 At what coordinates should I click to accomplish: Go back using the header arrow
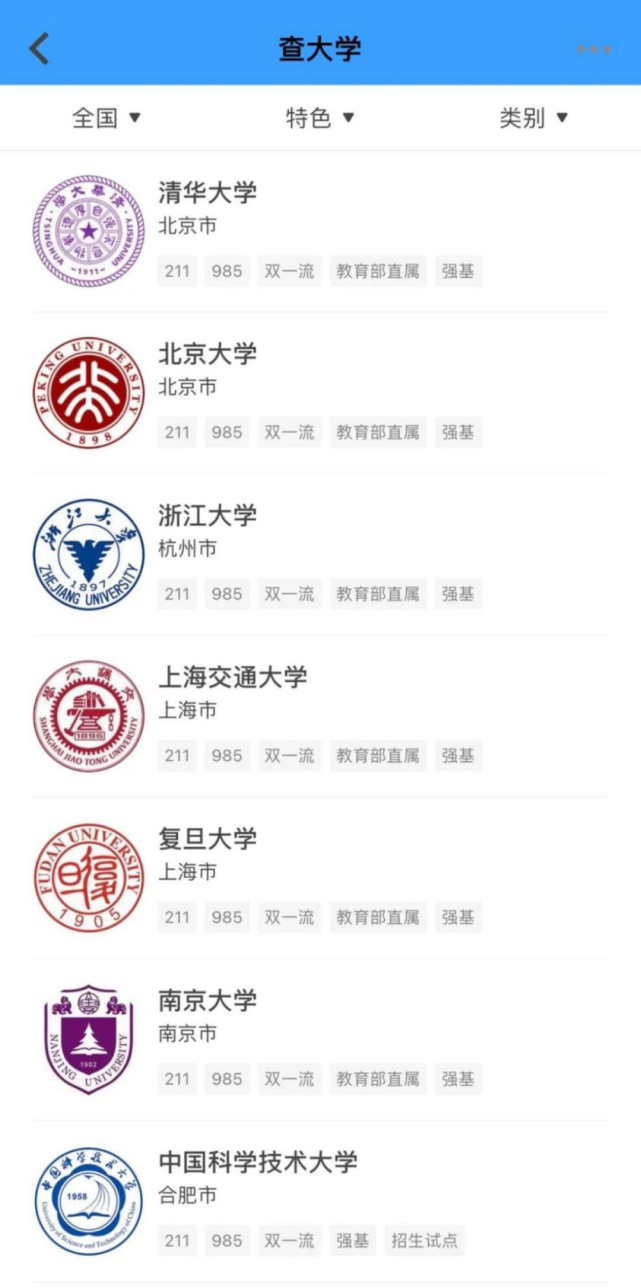(x=39, y=48)
